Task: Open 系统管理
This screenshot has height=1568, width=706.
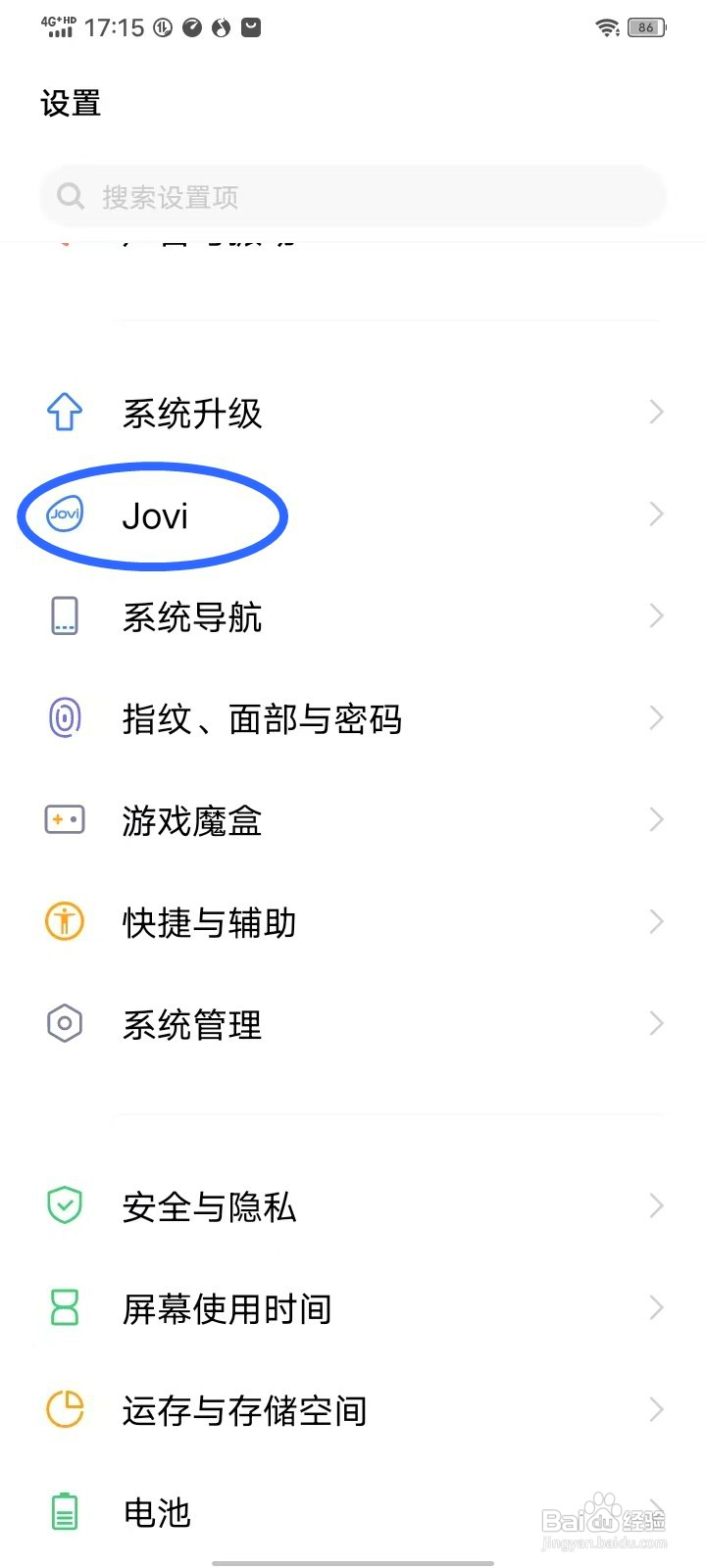Action: 353,1024
